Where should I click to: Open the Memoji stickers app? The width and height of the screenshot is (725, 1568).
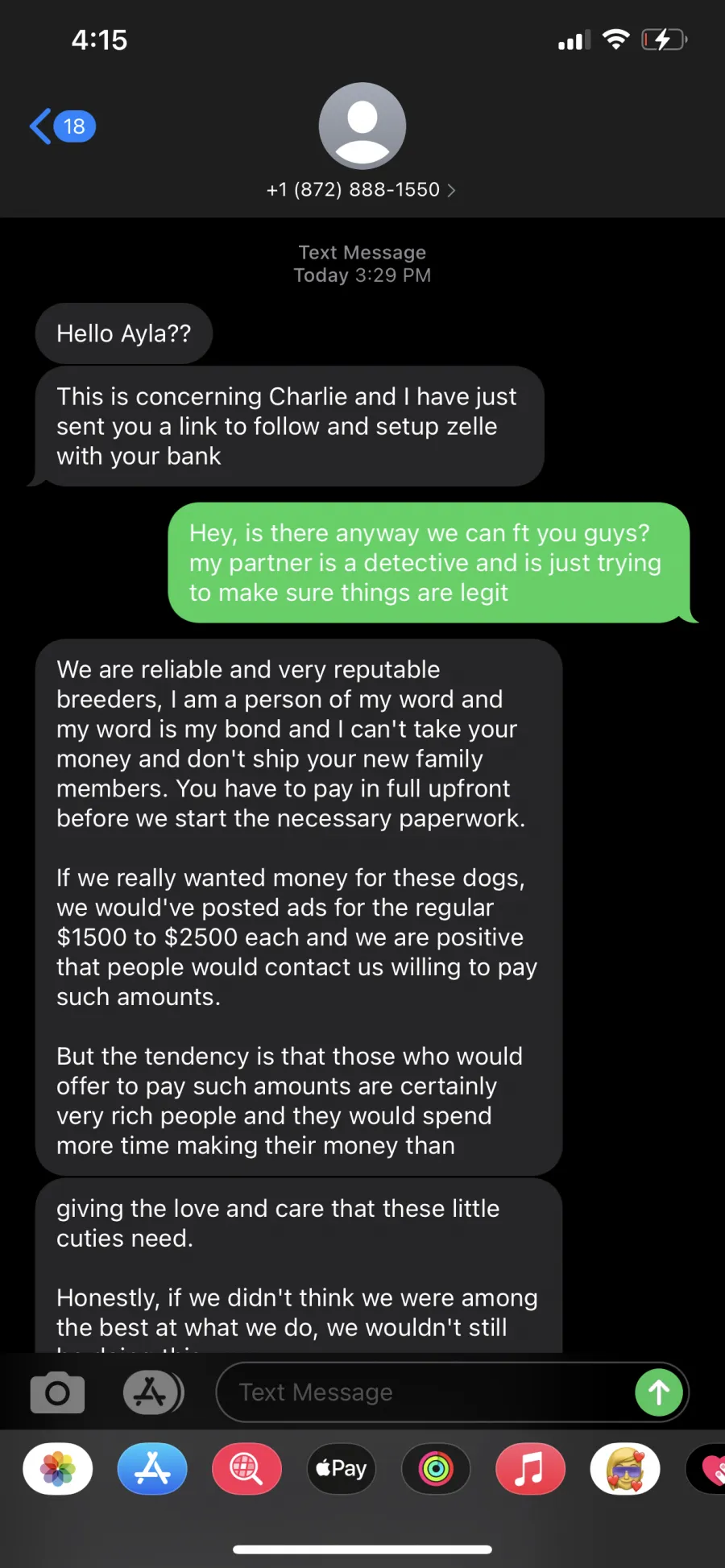625,1469
